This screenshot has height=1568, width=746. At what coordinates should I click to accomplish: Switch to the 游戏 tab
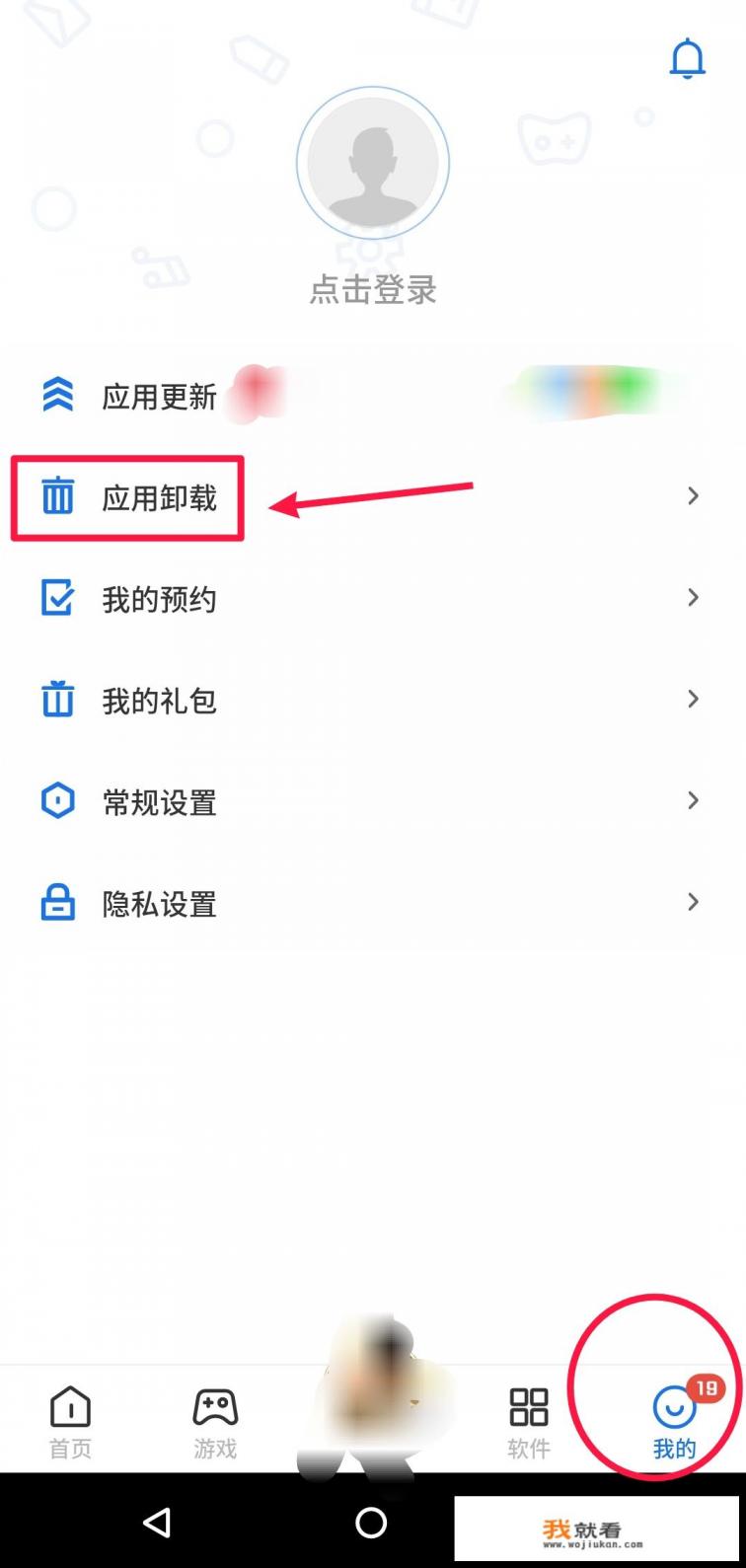(x=215, y=1421)
